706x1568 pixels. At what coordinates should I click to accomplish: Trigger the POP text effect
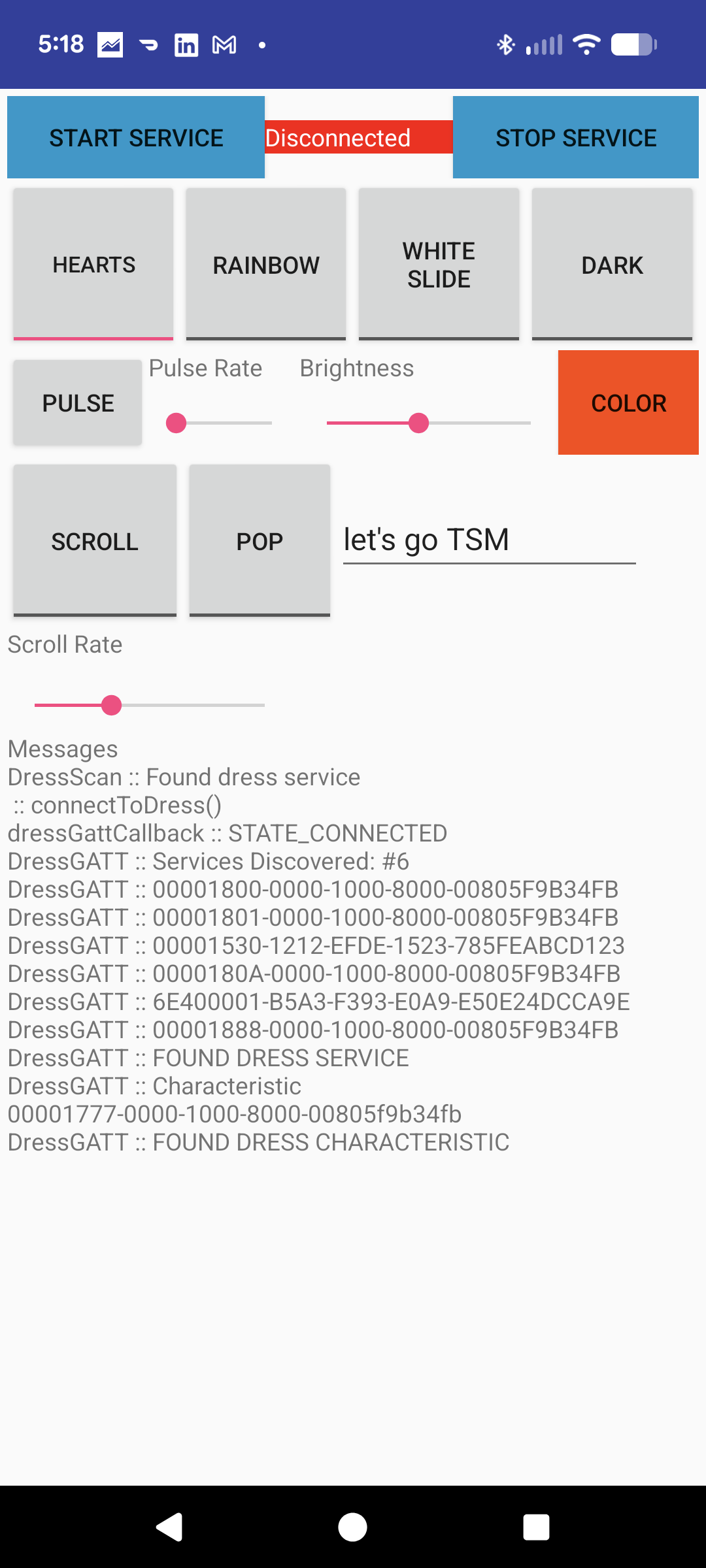coord(260,541)
